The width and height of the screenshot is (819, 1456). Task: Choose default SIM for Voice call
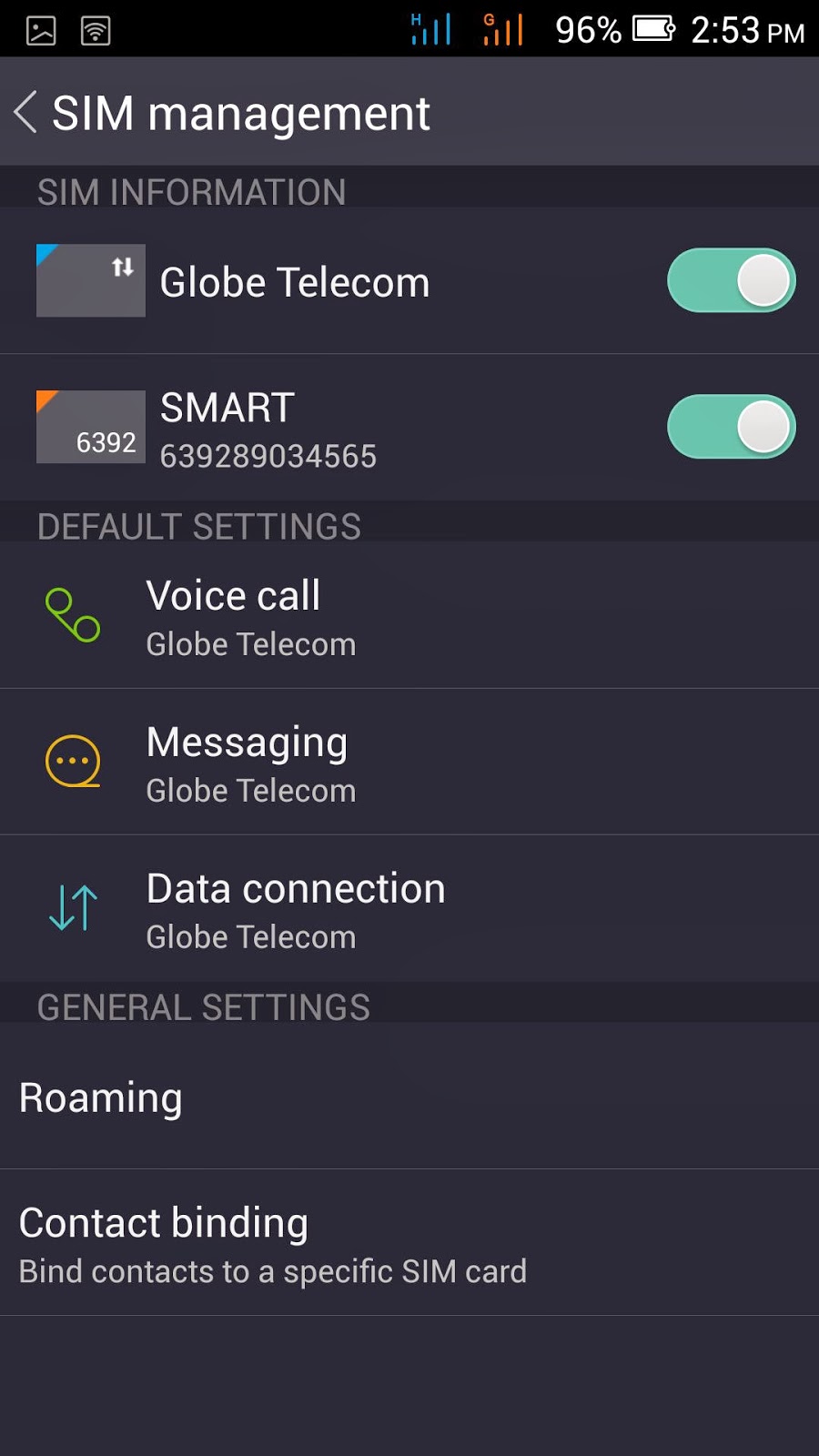coord(409,616)
